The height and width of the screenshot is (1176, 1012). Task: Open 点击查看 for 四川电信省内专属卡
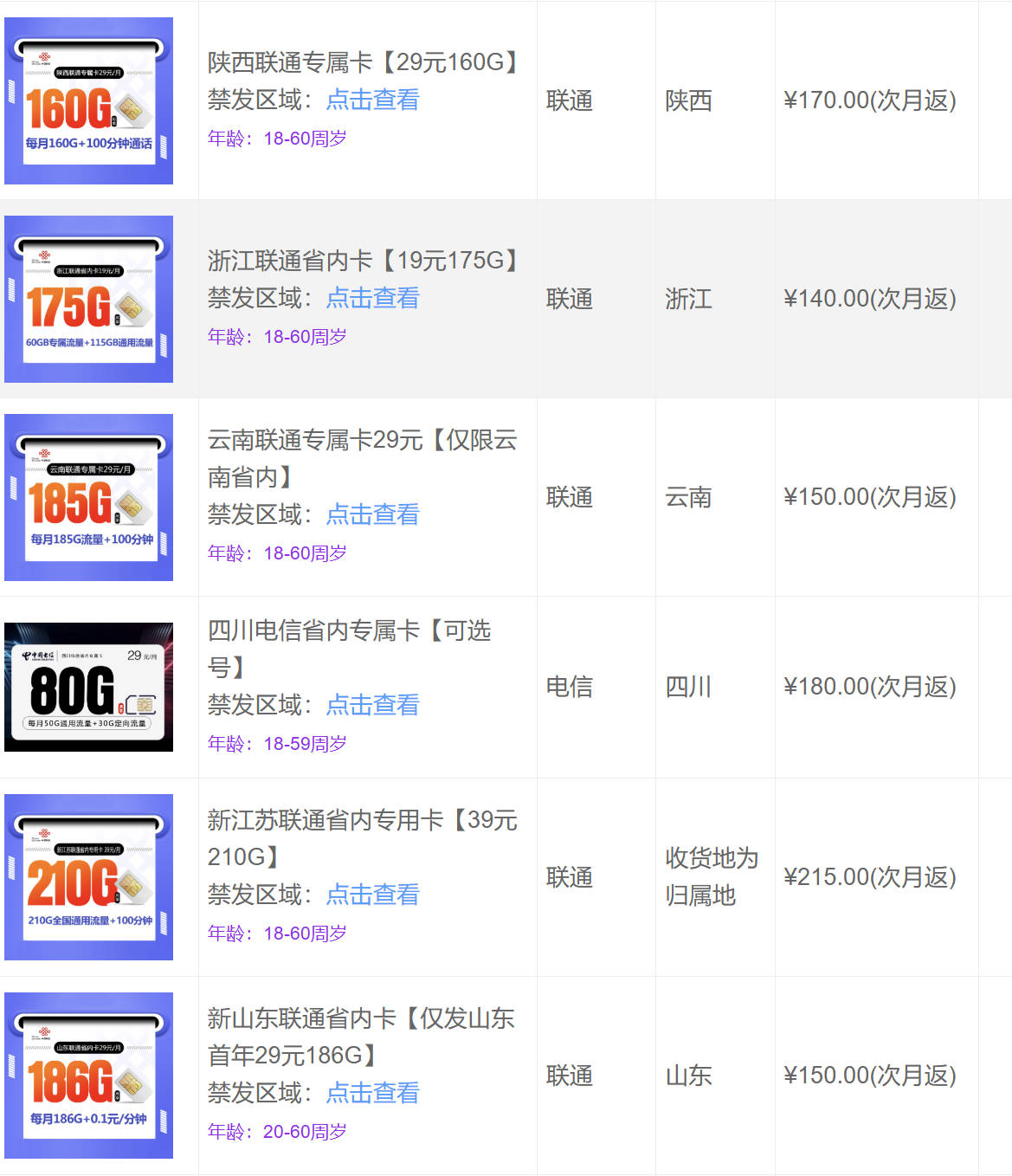[x=372, y=705]
